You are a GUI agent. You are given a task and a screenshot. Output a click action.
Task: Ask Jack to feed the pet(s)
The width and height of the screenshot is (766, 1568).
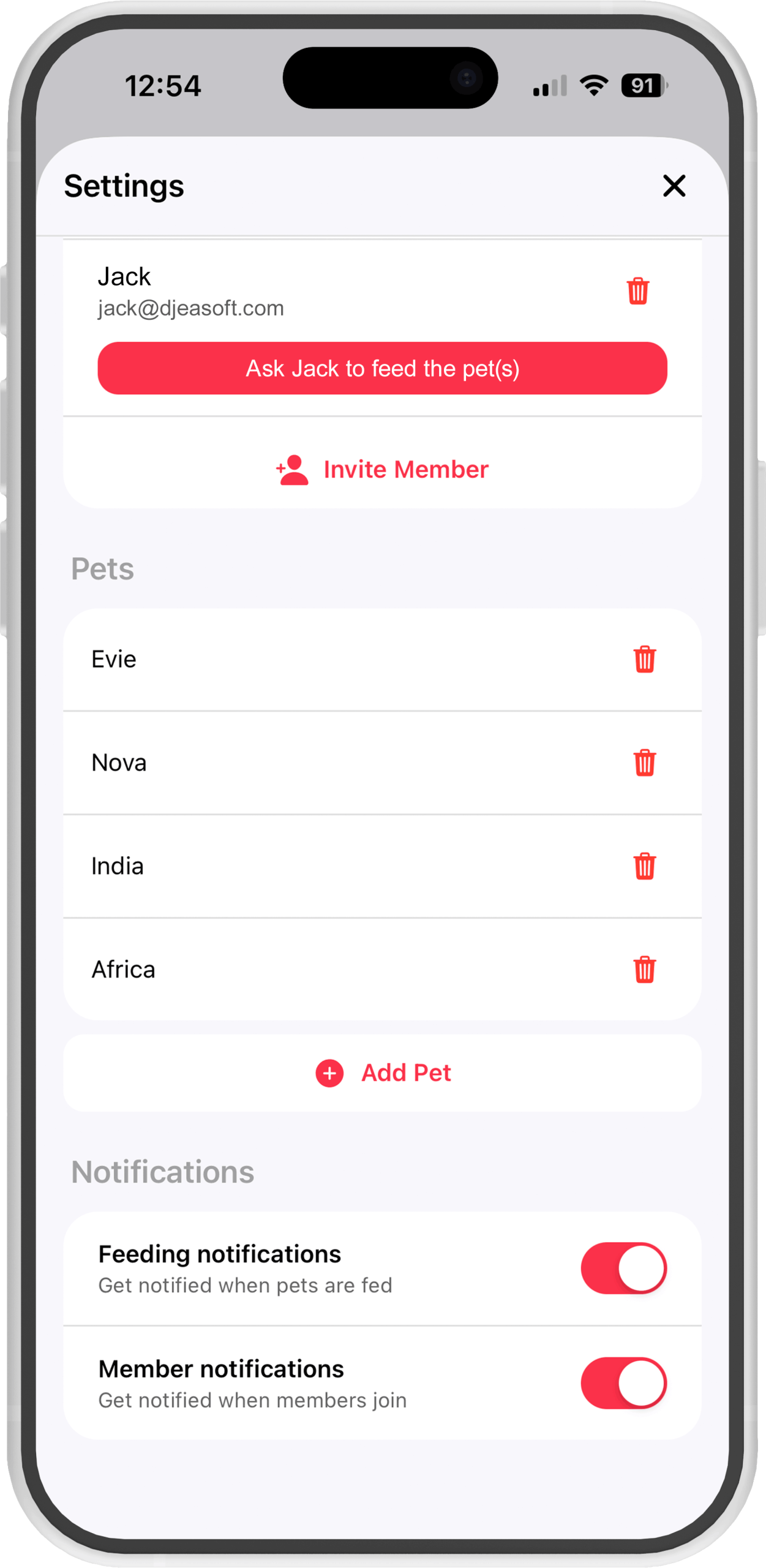tap(382, 368)
